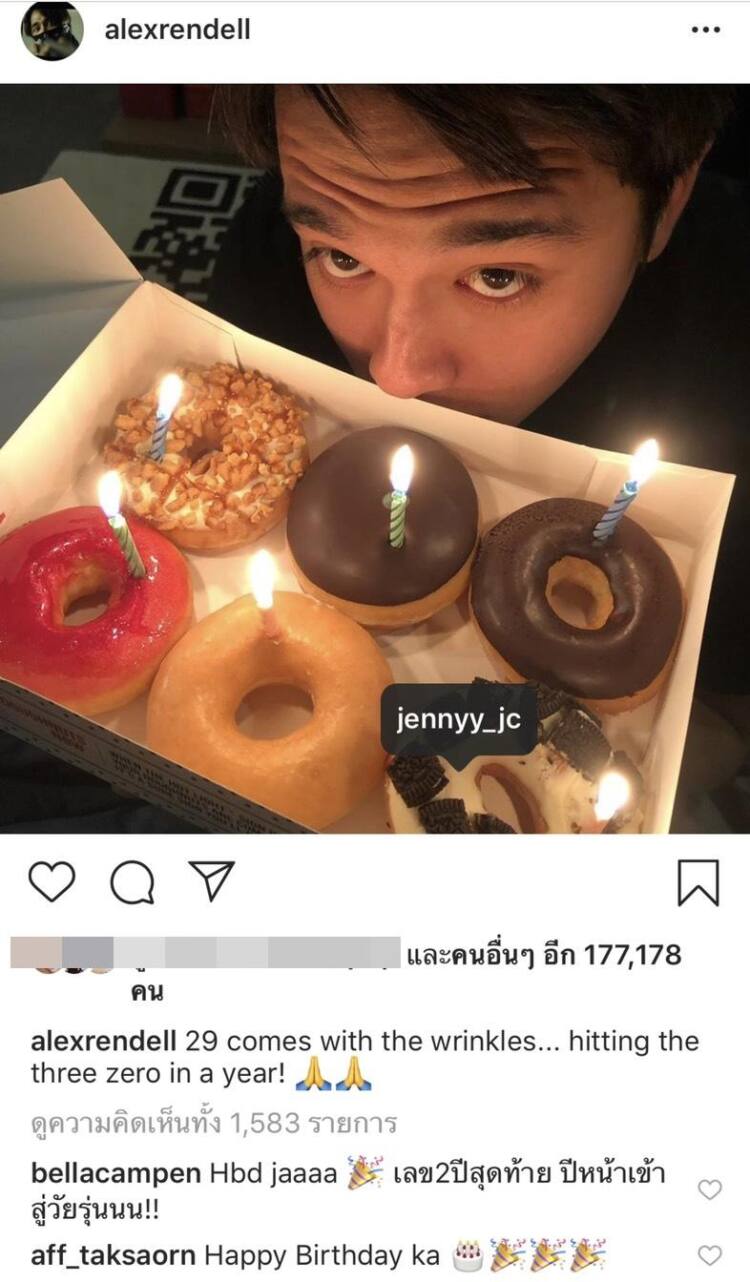
Task: View all 1,583 comments
Action: tap(213, 1123)
